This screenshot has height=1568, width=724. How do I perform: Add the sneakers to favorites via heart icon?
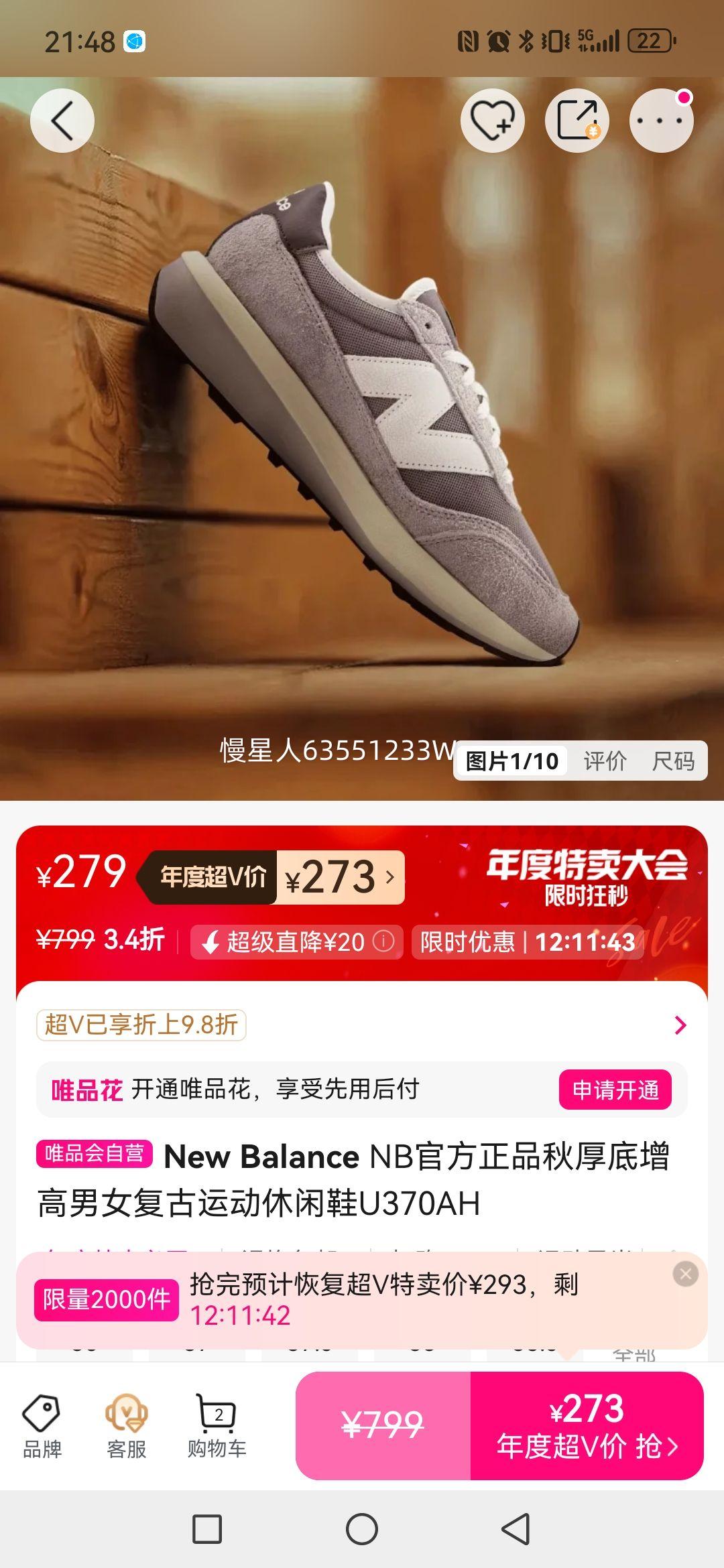point(494,119)
